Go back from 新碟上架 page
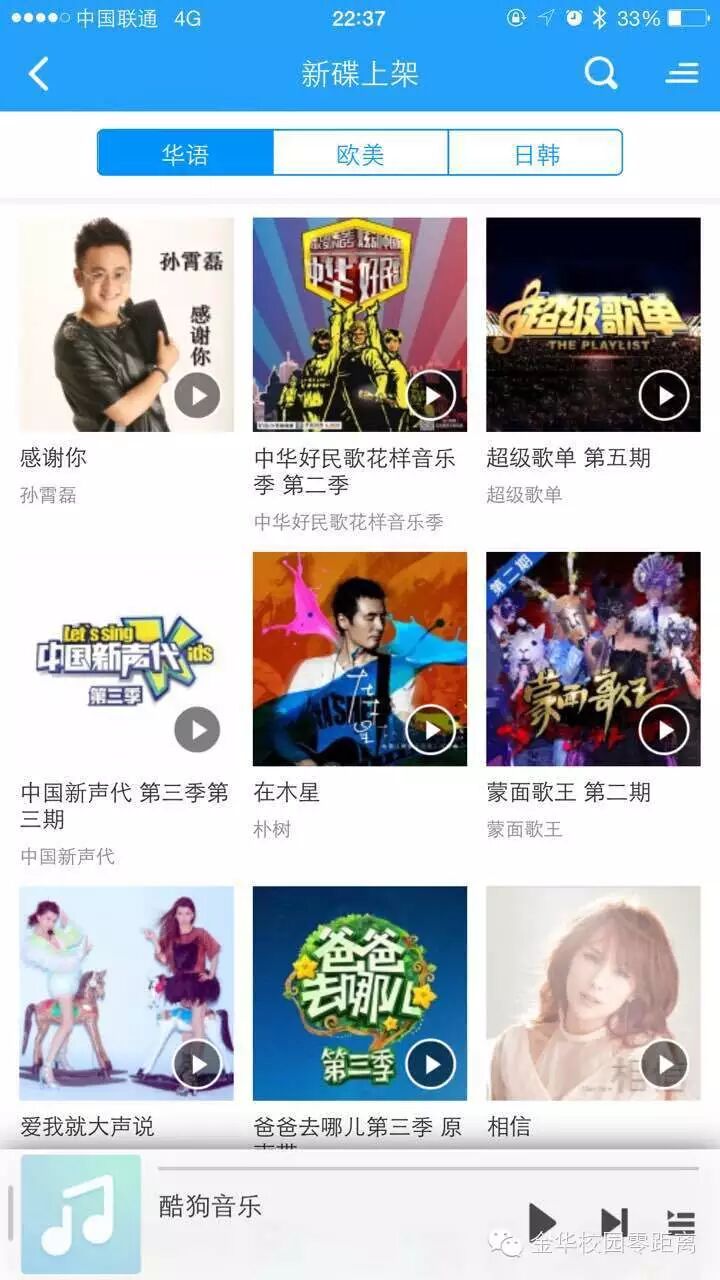The height and width of the screenshot is (1280, 720). pos(39,74)
